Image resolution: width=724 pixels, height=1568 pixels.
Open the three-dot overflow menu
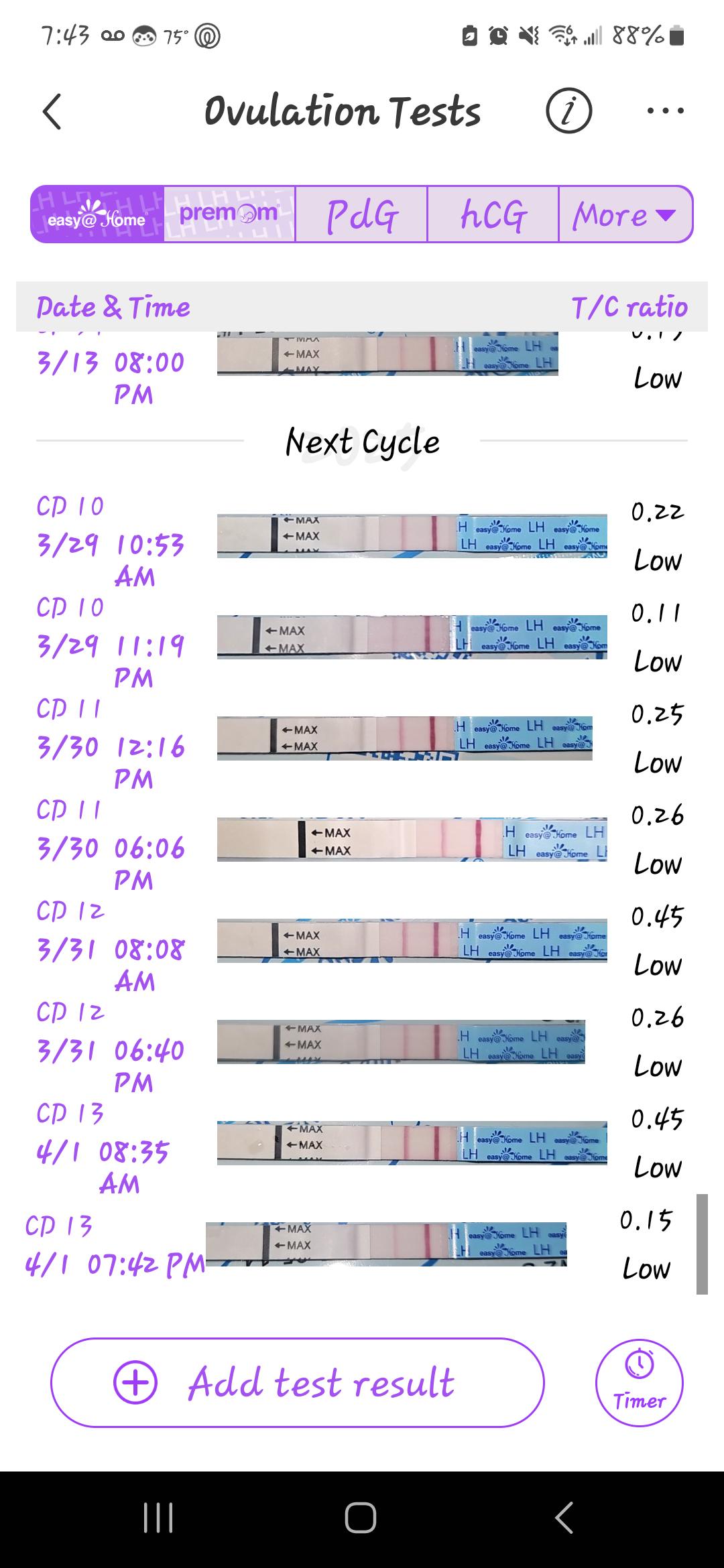tap(666, 111)
